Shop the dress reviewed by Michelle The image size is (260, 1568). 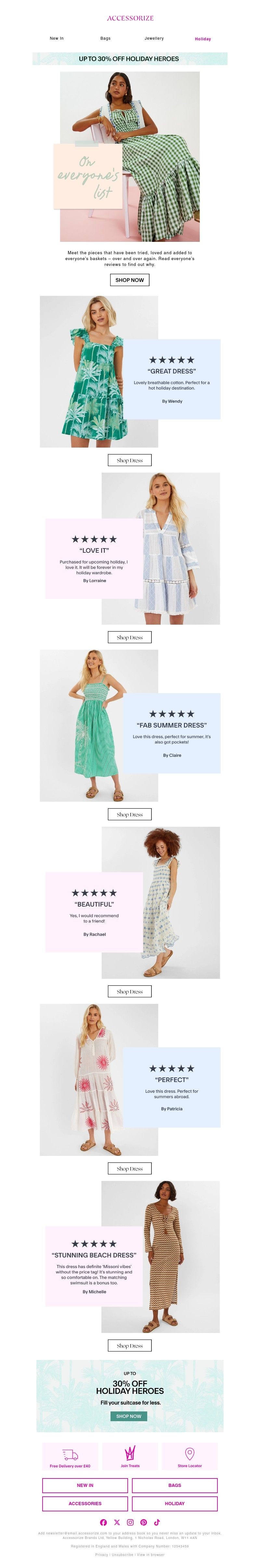tap(129, 1346)
